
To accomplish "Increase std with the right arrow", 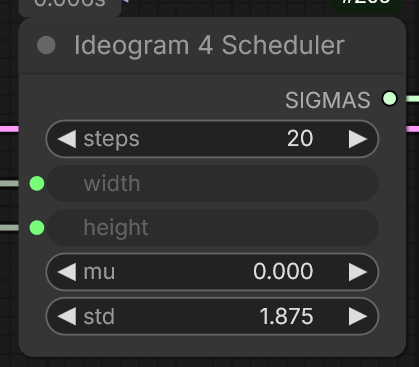I will point(358,316).
